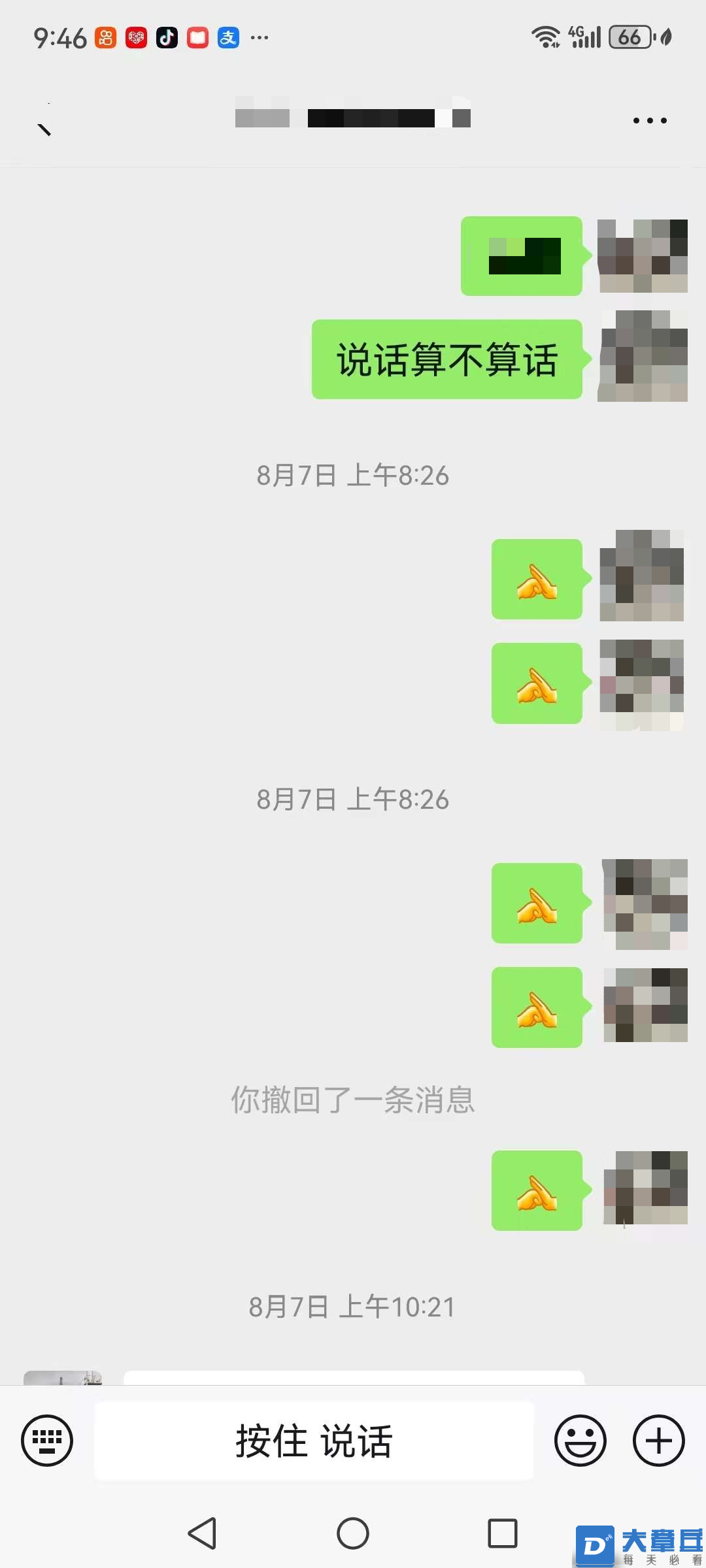Switch to keyboard text input
The width and height of the screenshot is (706, 1568).
47,1440
